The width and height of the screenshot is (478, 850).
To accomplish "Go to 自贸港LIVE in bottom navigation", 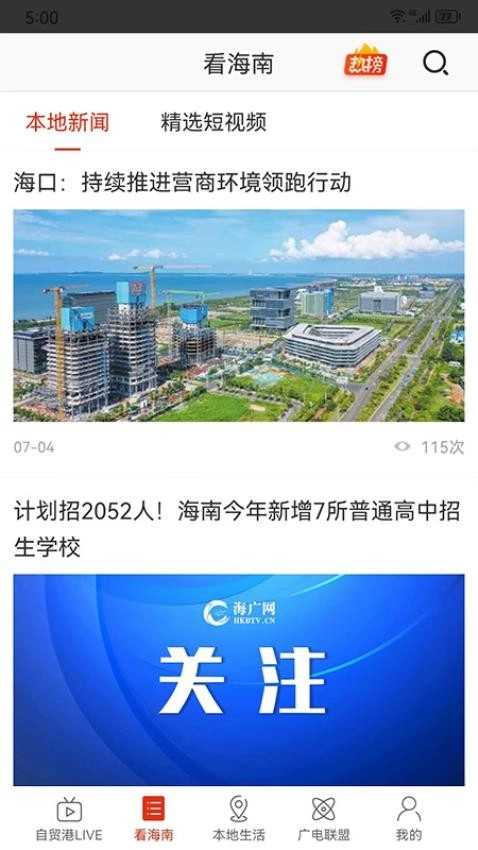I will click(69, 819).
